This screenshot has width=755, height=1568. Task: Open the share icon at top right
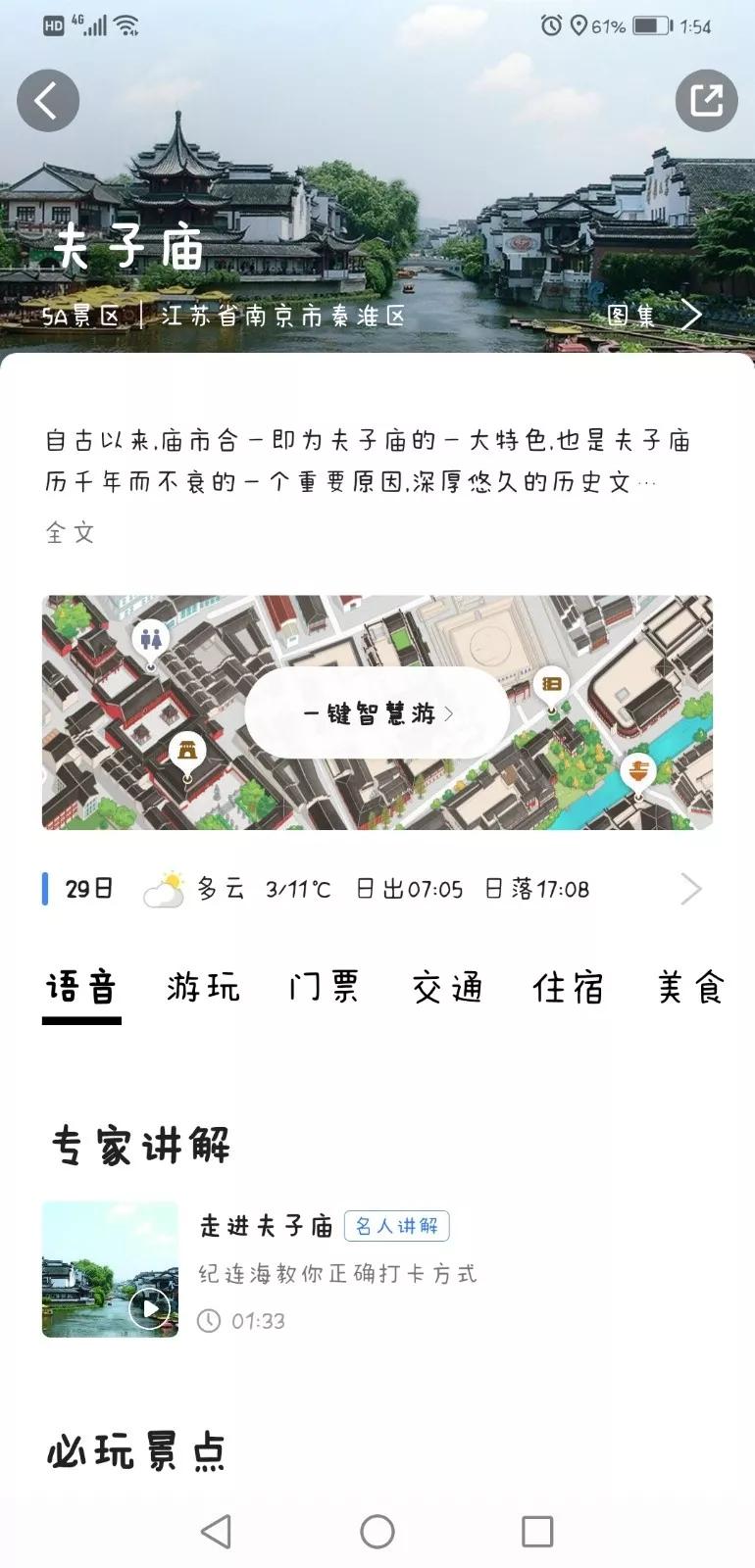click(x=706, y=100)
